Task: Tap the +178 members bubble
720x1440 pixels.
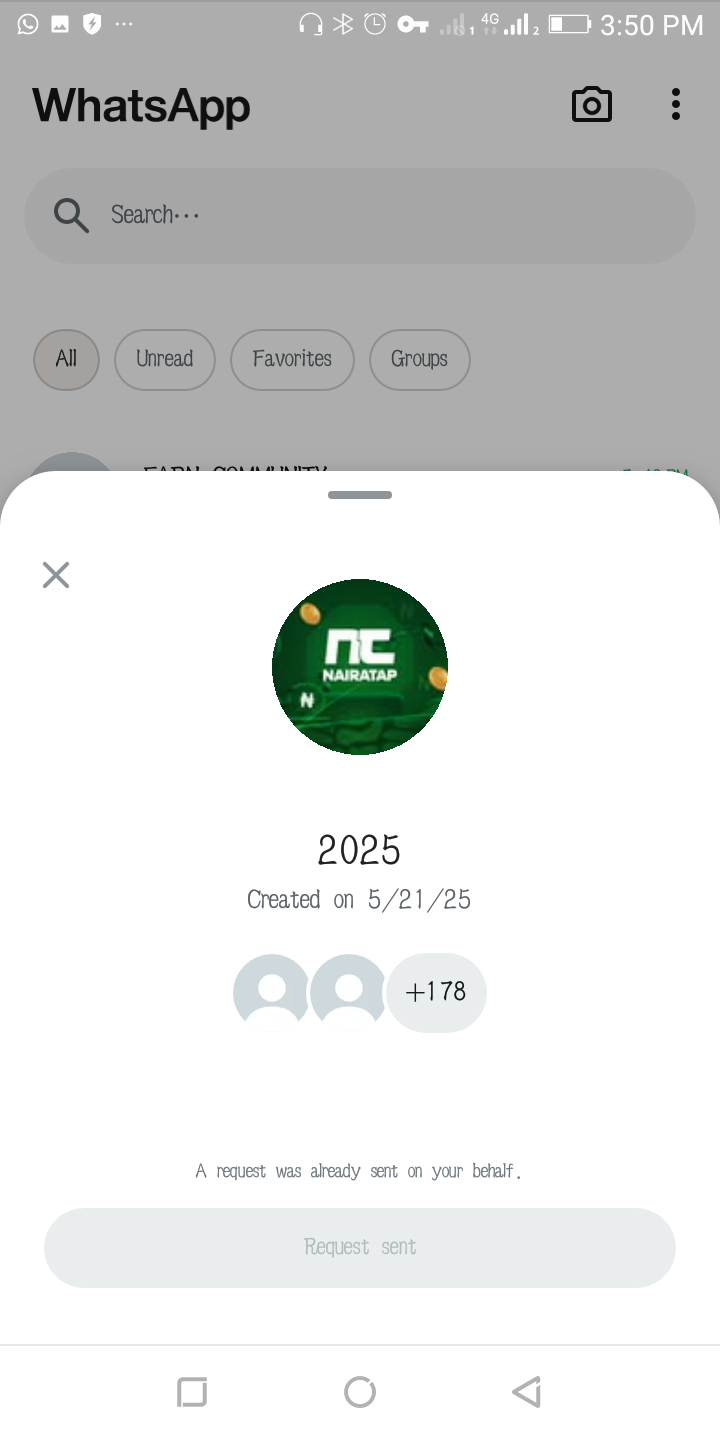Action: click(436, 992)
